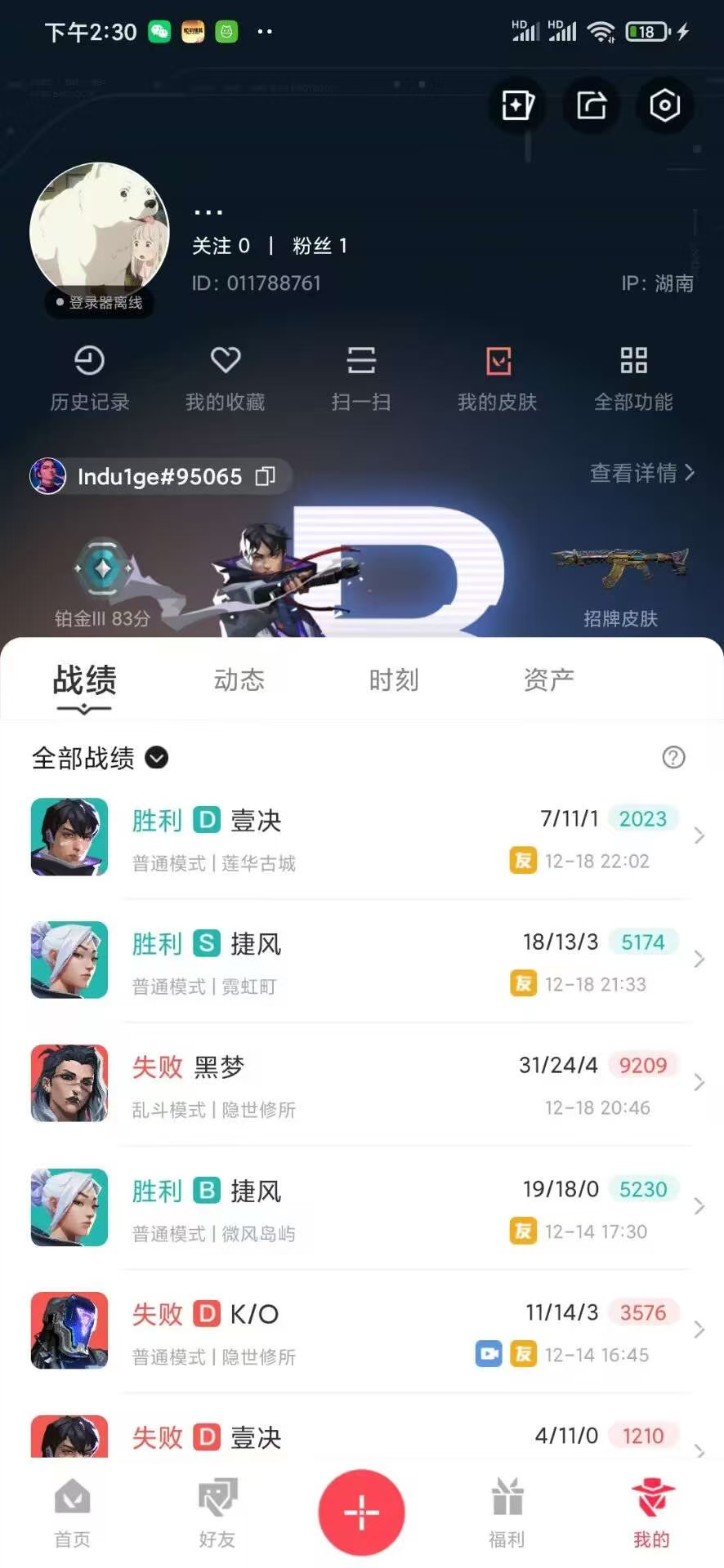
Task: Launch 扫一扫 scanner
Action: (360, 377)
